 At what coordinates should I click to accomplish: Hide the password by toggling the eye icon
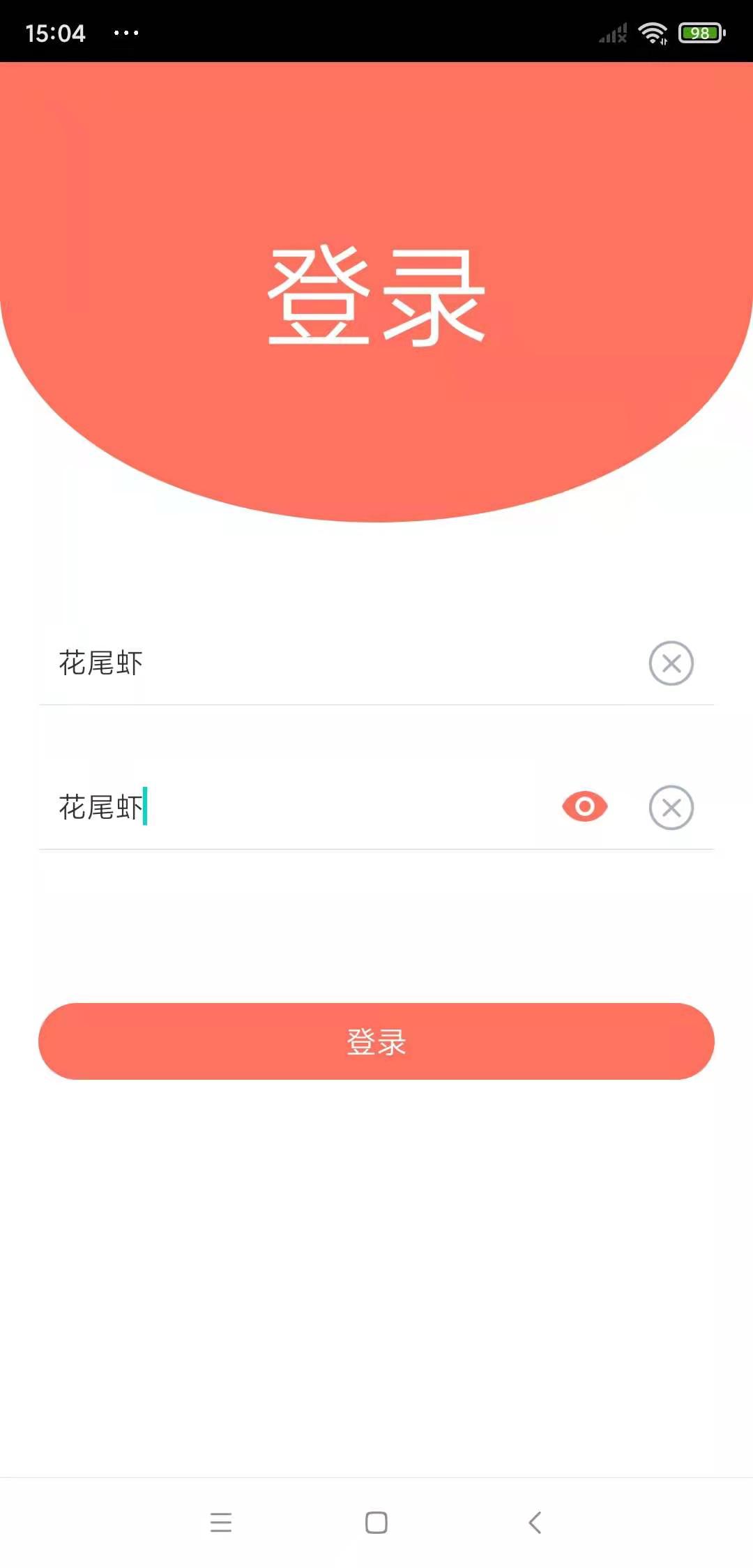coord(584,807)
